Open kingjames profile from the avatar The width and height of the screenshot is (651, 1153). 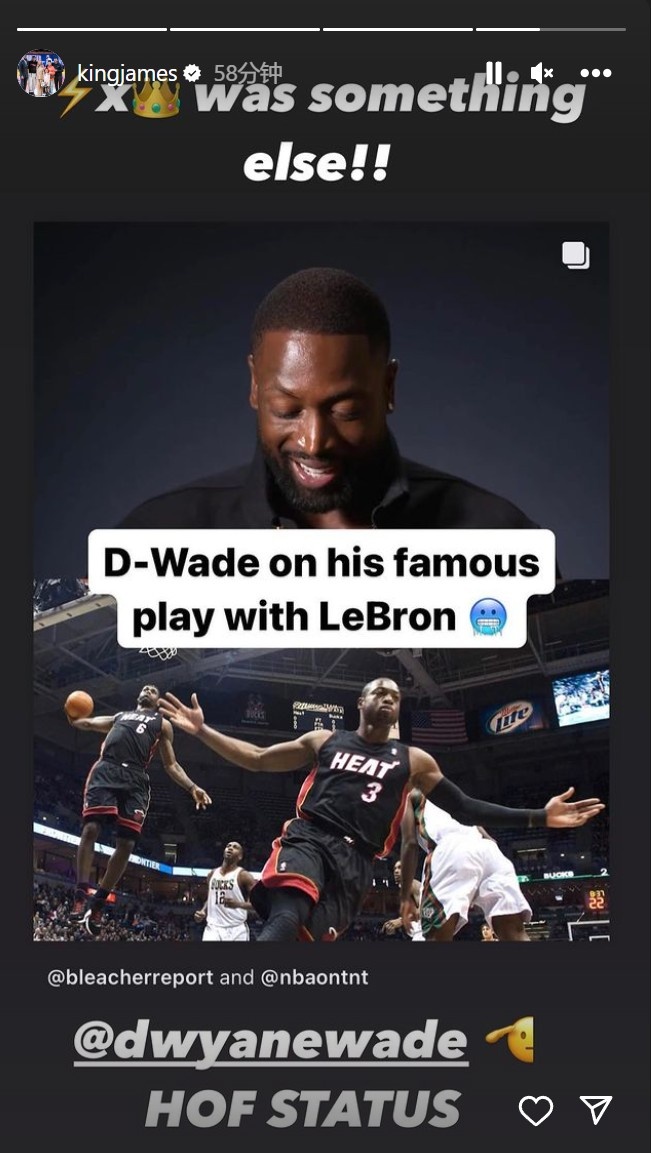click(x=41, y=73)
